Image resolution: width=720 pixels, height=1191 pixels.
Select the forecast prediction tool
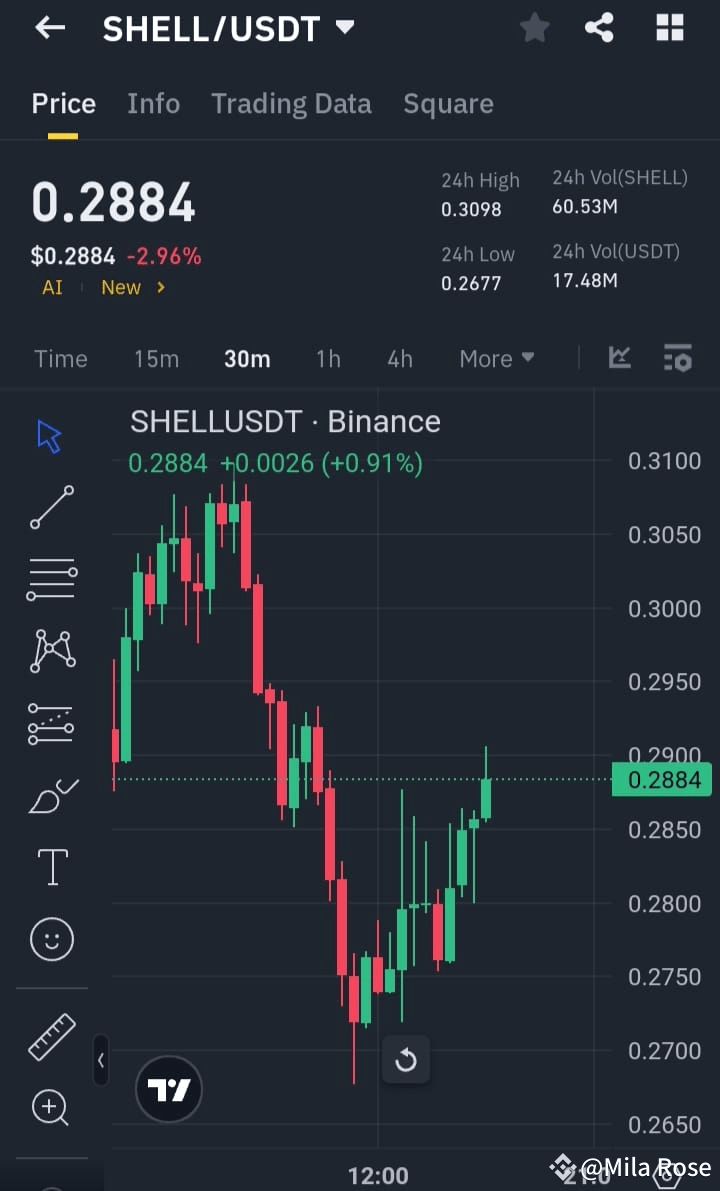click(x=51, y=723)
